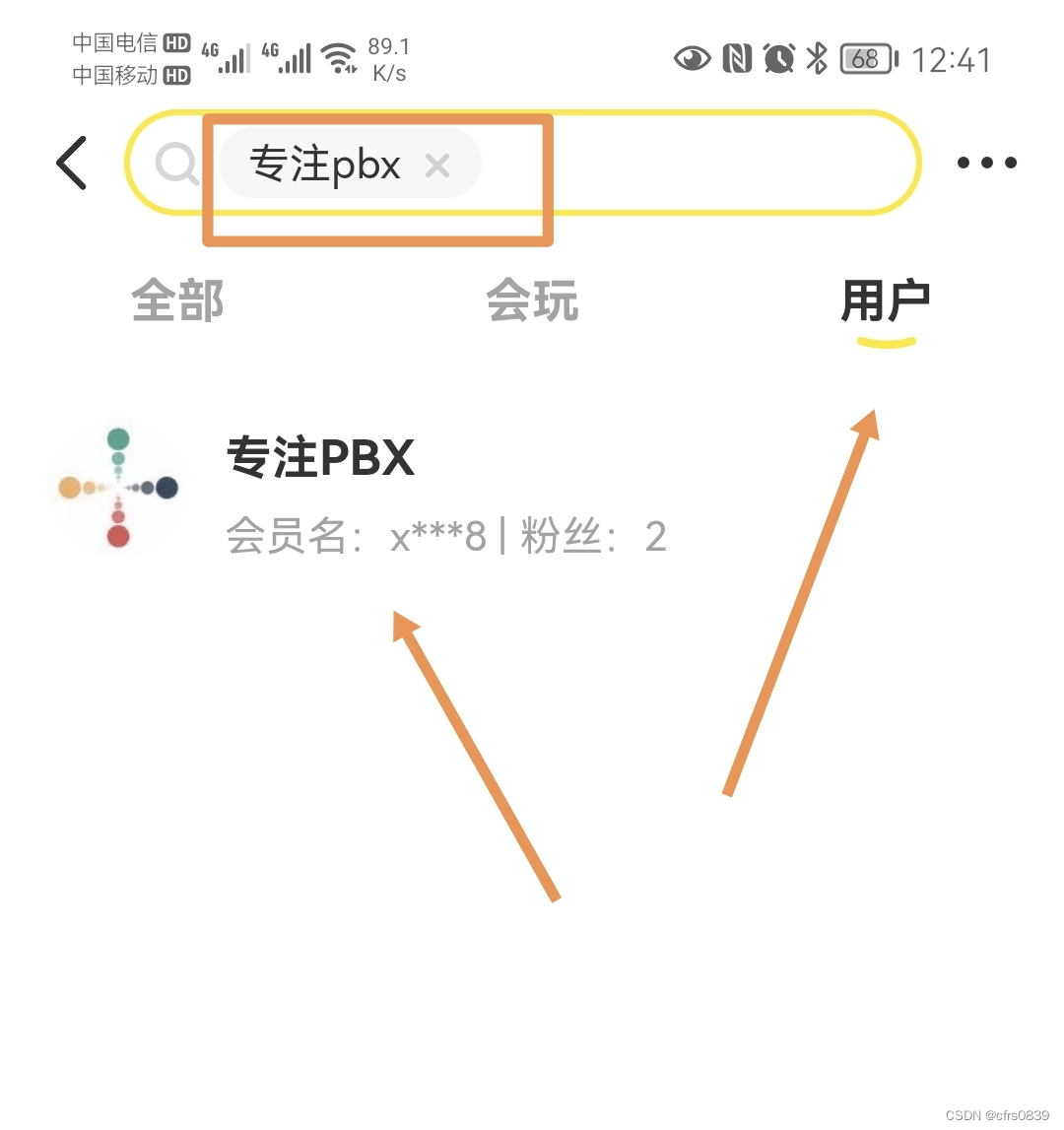
Task: Tap the magnifier search icon
Action: pyautogui.click(x=178, y=165)
